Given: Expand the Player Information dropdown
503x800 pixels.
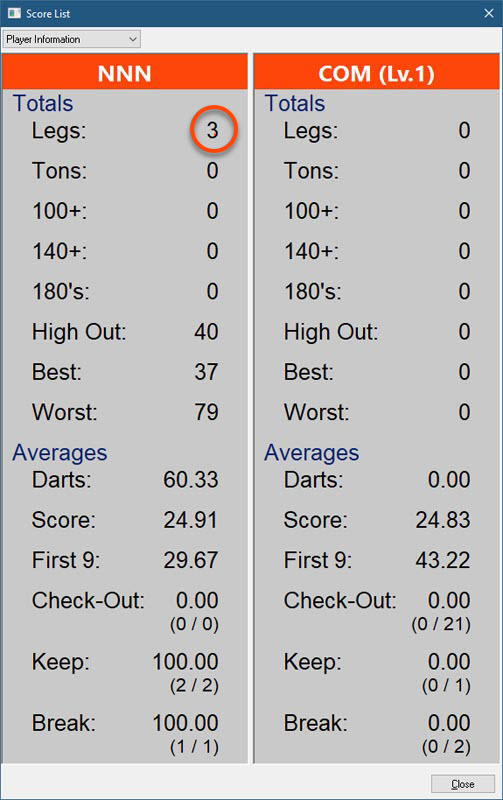Looking at the screenshot, I should pyautogui.click(x=71, y=39).
